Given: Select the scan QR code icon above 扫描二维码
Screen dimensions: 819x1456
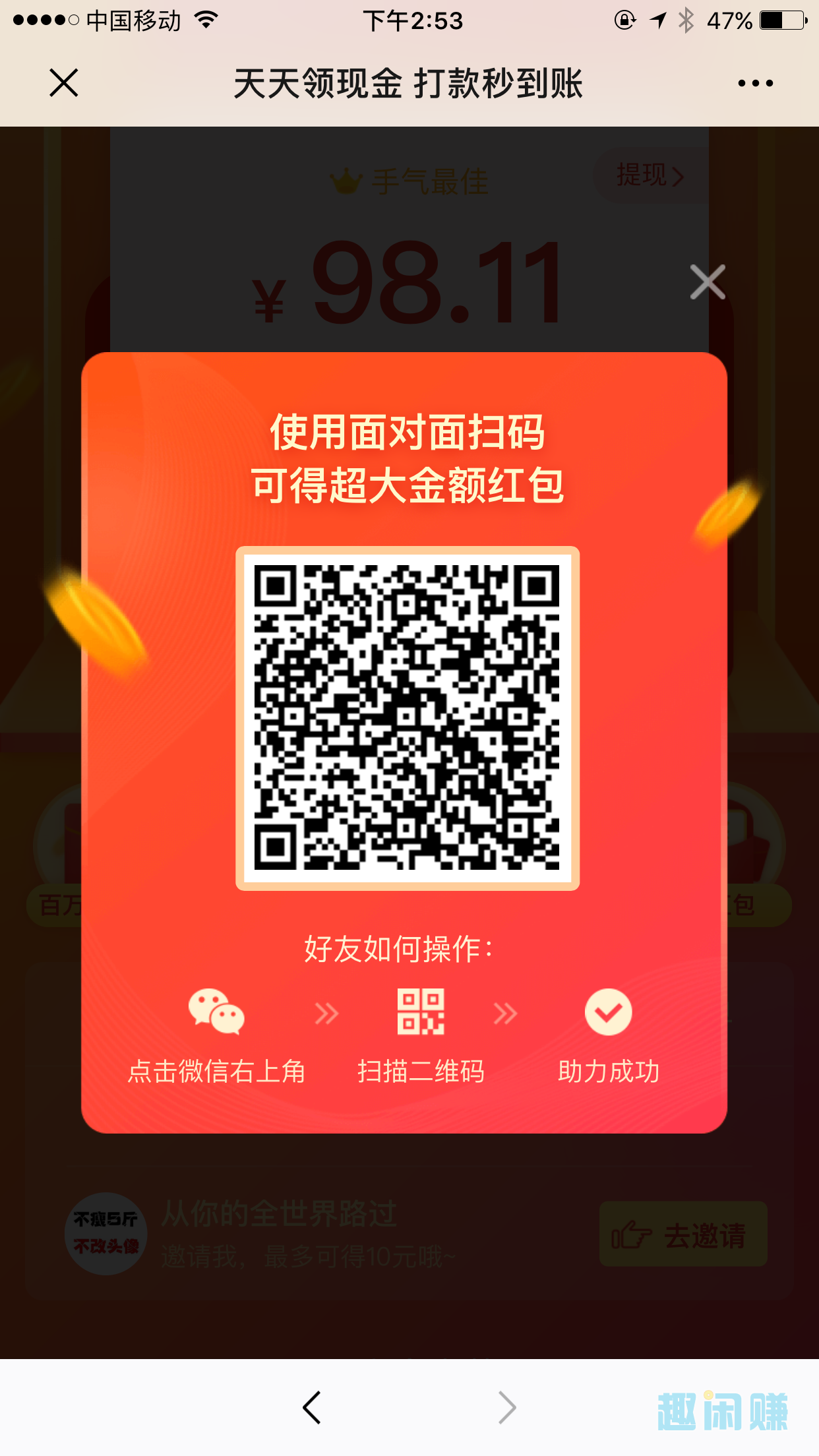Looking at the screenshot, I should [421, 1011].
